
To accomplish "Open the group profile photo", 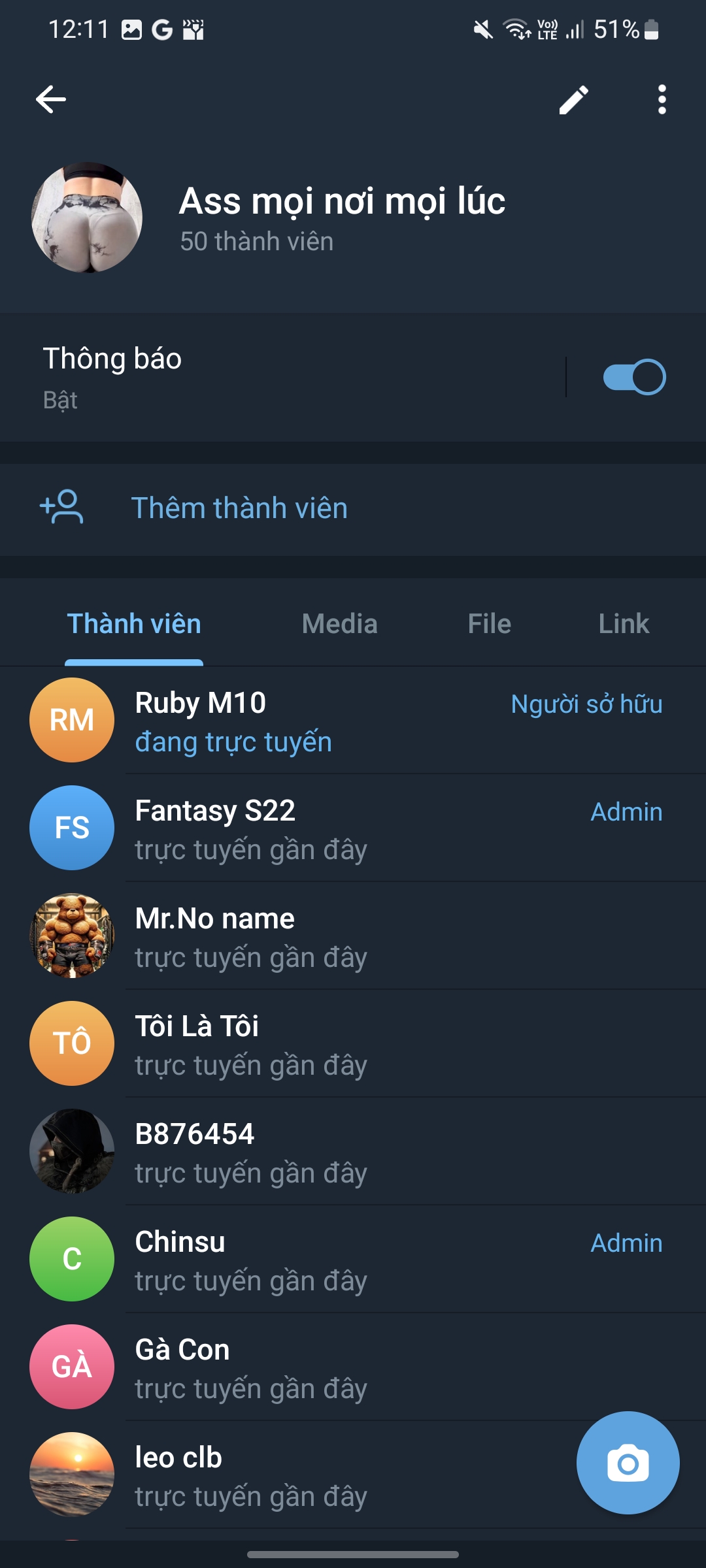I will point(87,218).
